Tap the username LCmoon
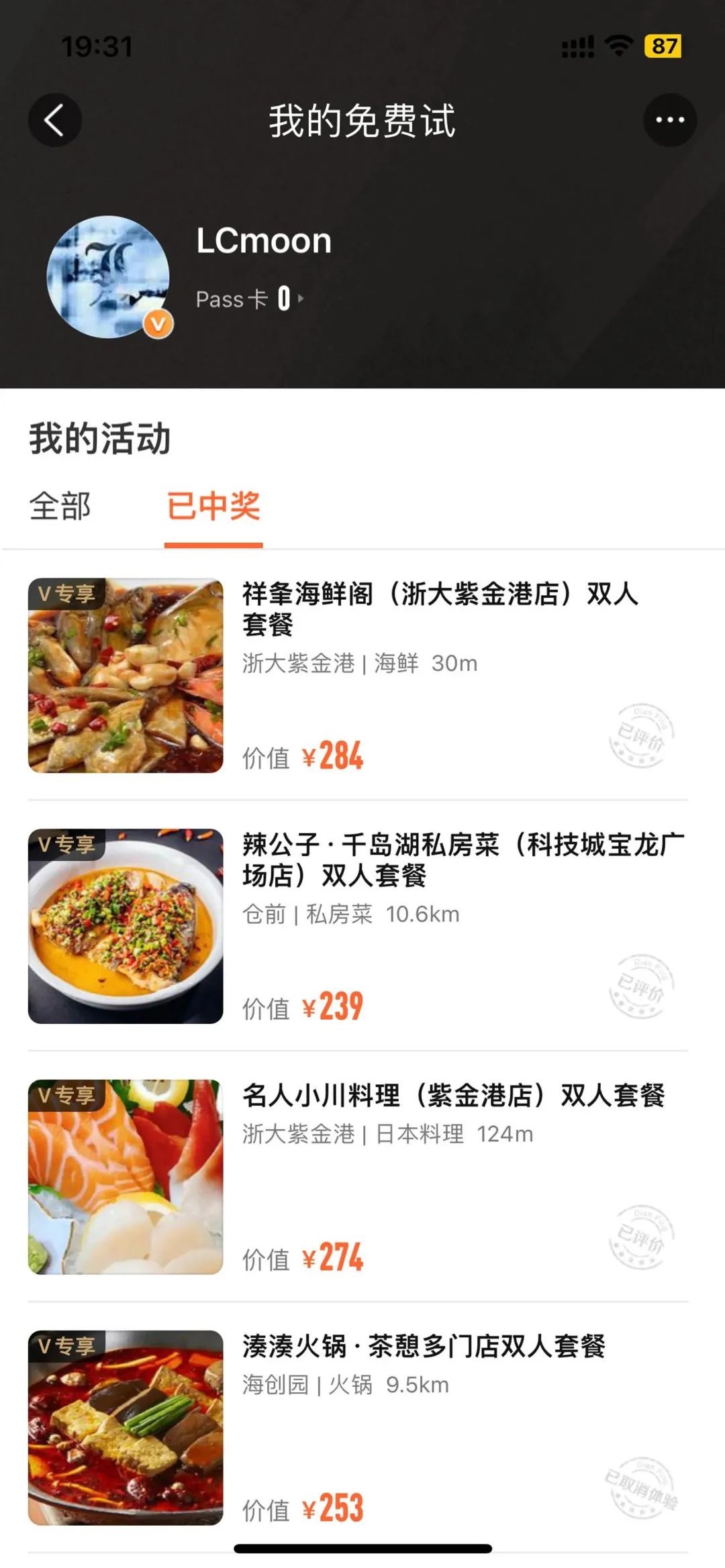 coord(264,242)
